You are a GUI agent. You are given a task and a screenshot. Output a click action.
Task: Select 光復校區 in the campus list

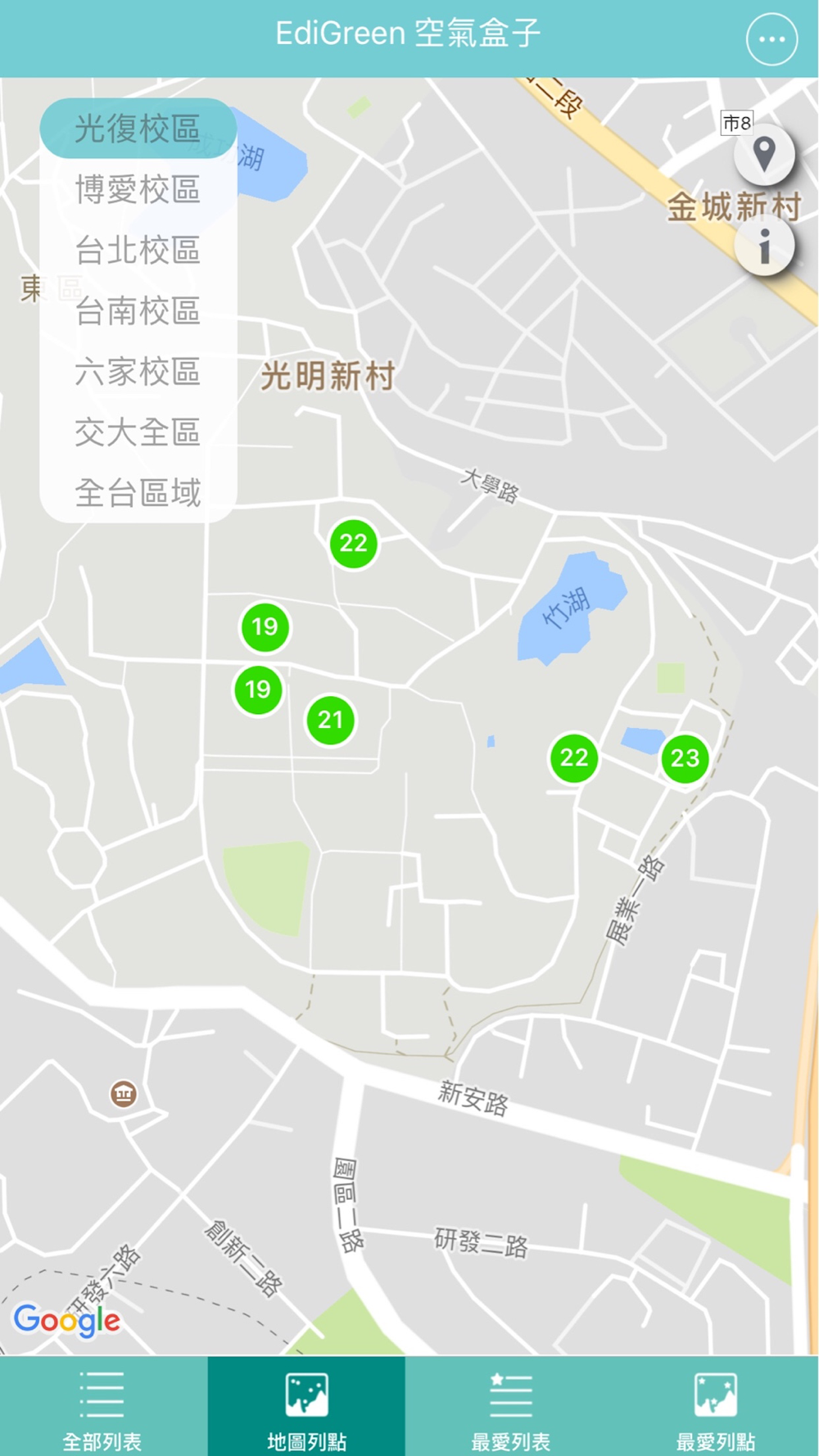(138, 129)
